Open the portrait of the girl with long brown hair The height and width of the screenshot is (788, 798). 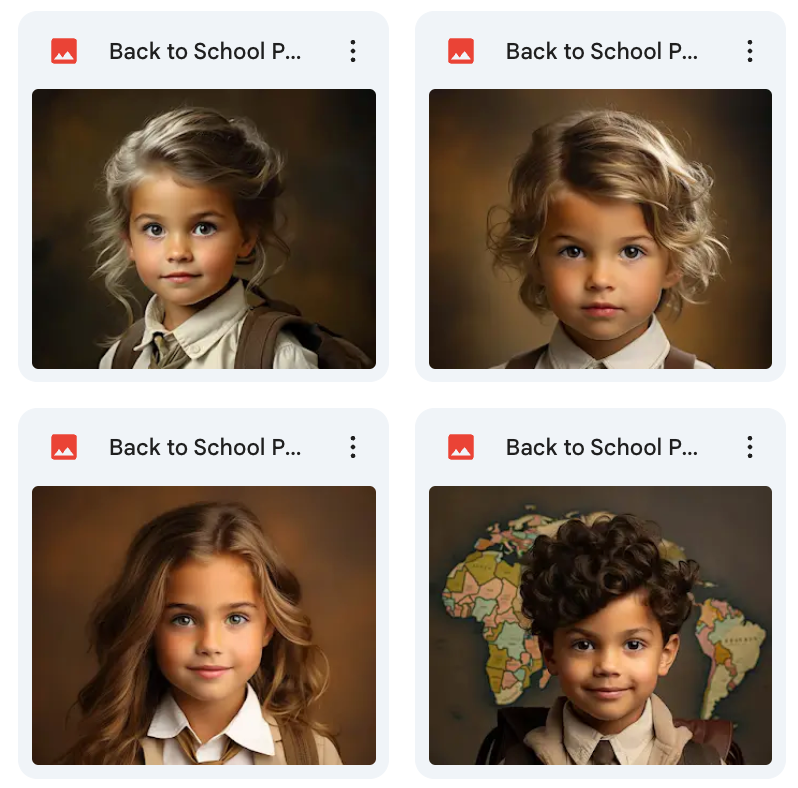click(x=204, y=625)
